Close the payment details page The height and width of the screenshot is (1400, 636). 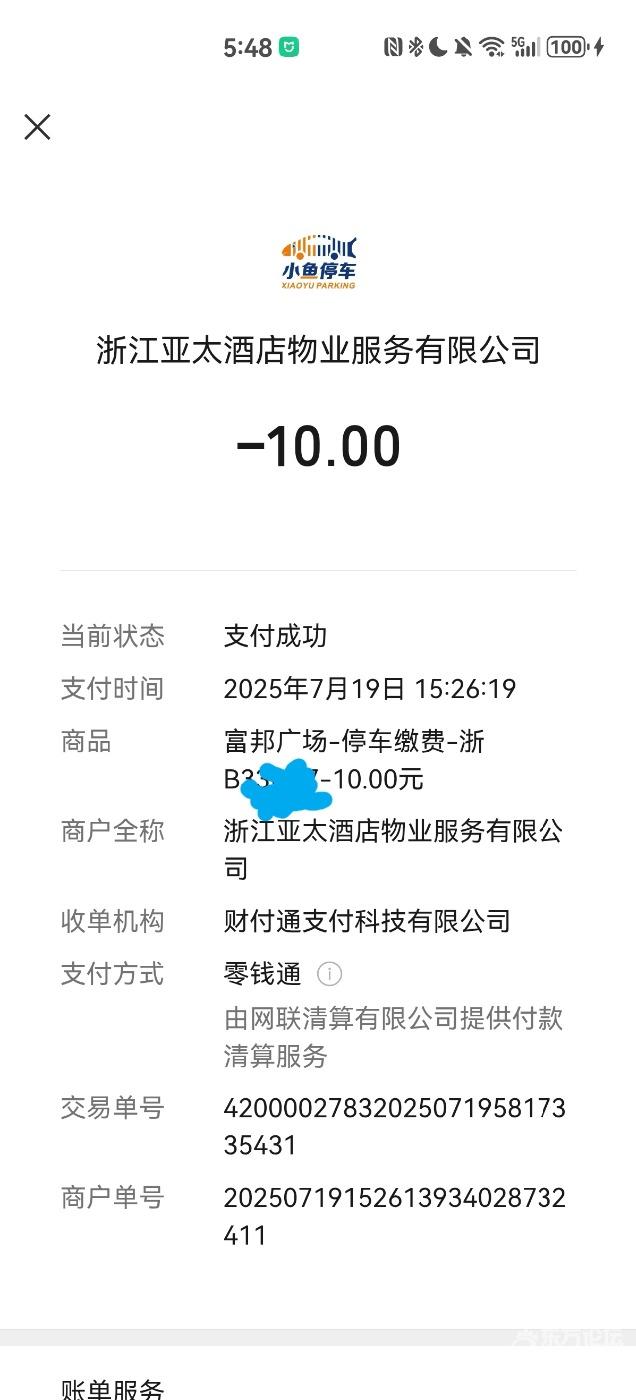(x=37, y=127)
